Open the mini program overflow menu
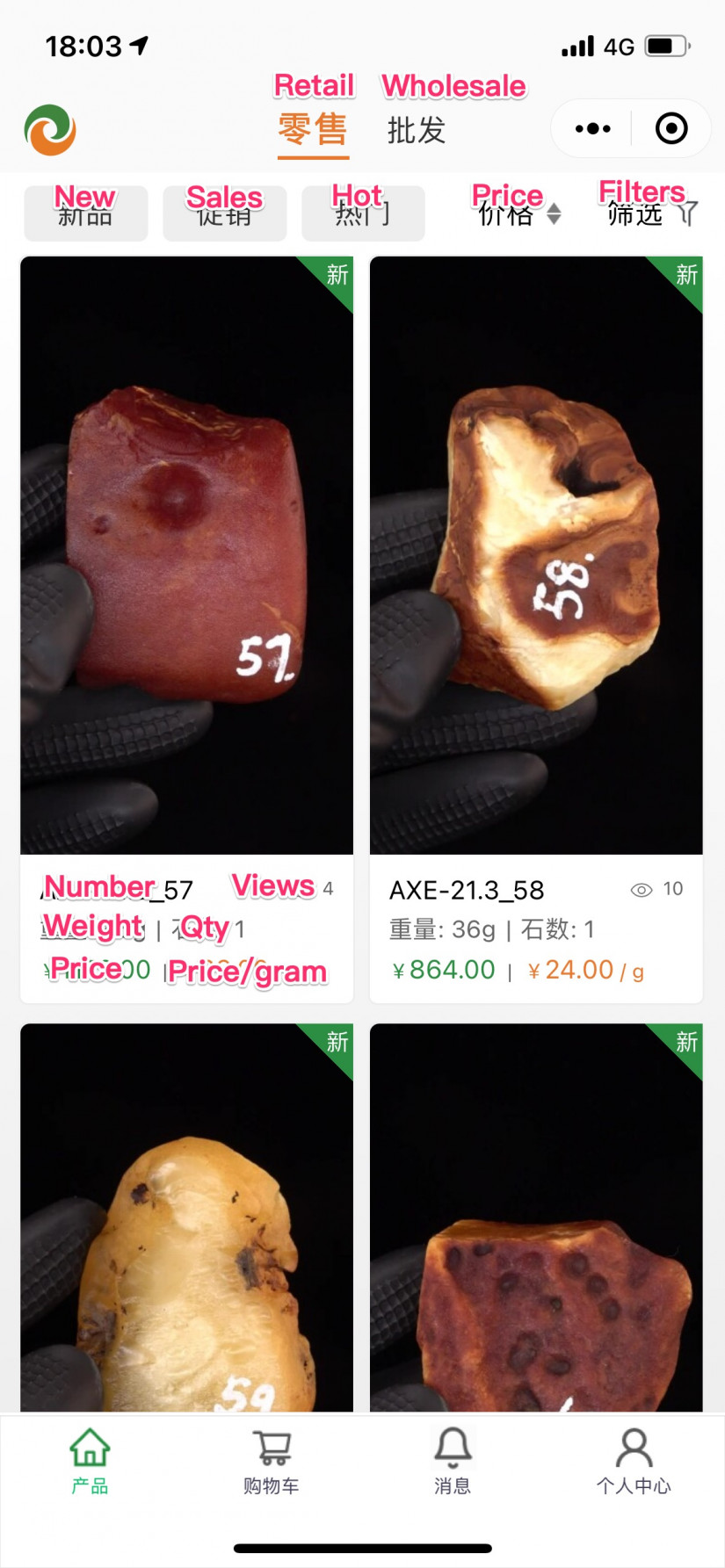This screenshot has width=725, height=1568. coord(592,129)
